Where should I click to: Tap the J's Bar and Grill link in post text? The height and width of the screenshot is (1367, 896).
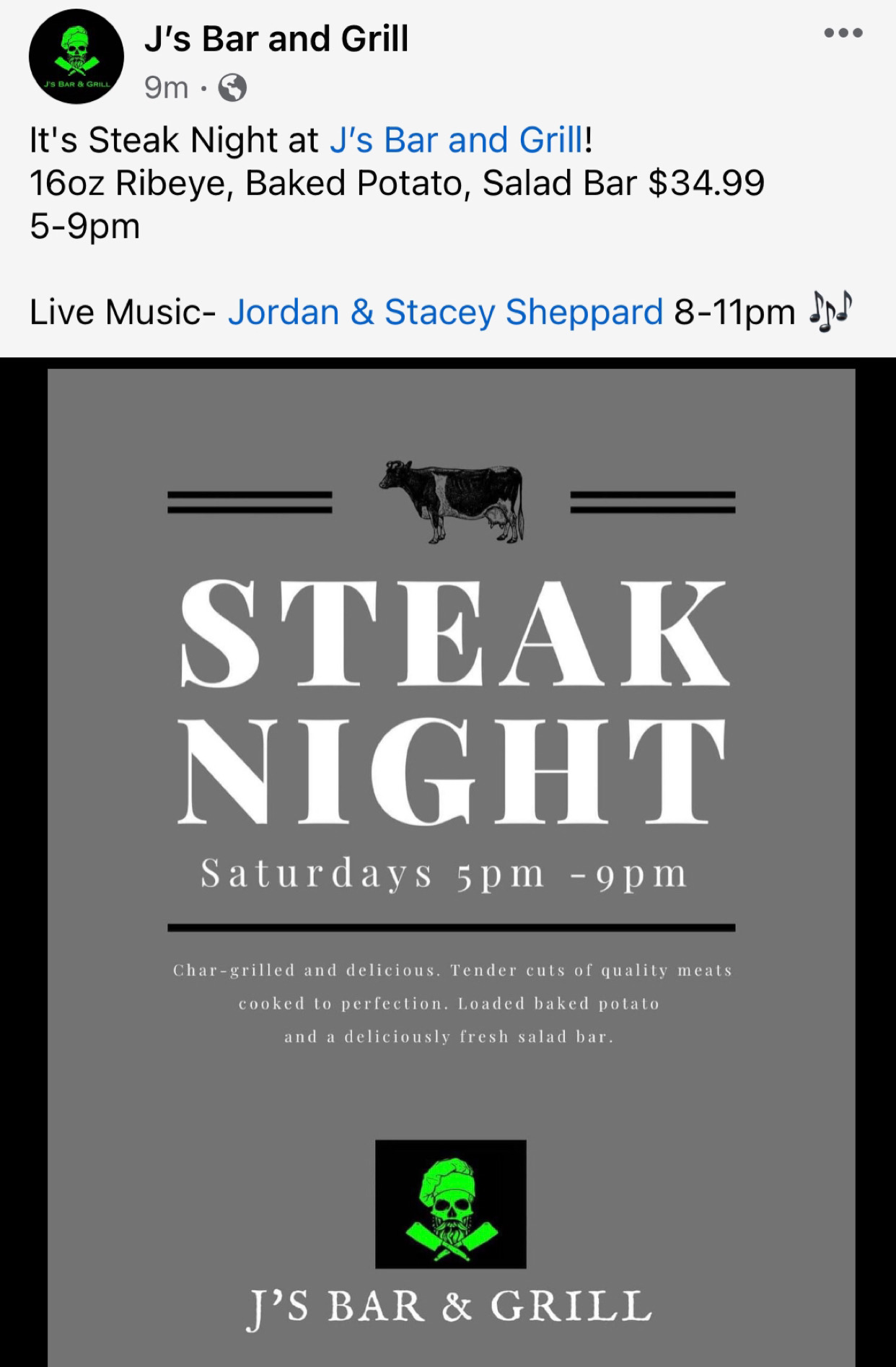coord(457,140)
